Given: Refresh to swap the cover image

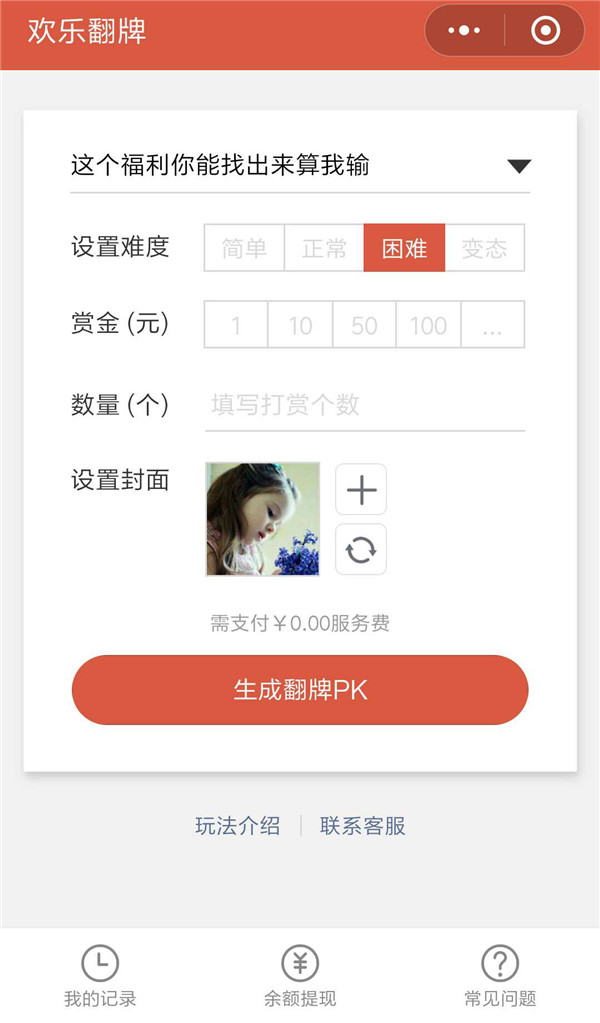Looking at the screenshot, I should pos(361,550).
